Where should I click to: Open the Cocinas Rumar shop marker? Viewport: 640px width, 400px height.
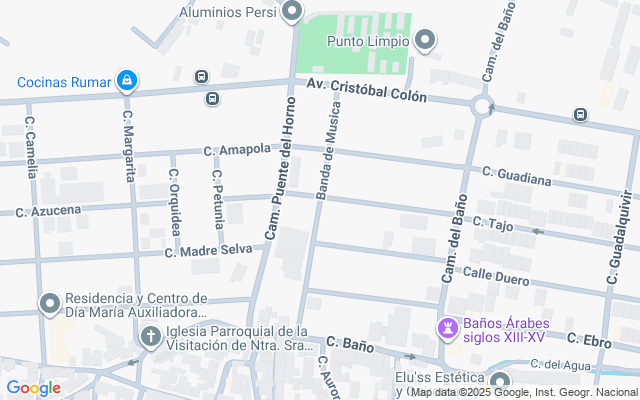127,80
